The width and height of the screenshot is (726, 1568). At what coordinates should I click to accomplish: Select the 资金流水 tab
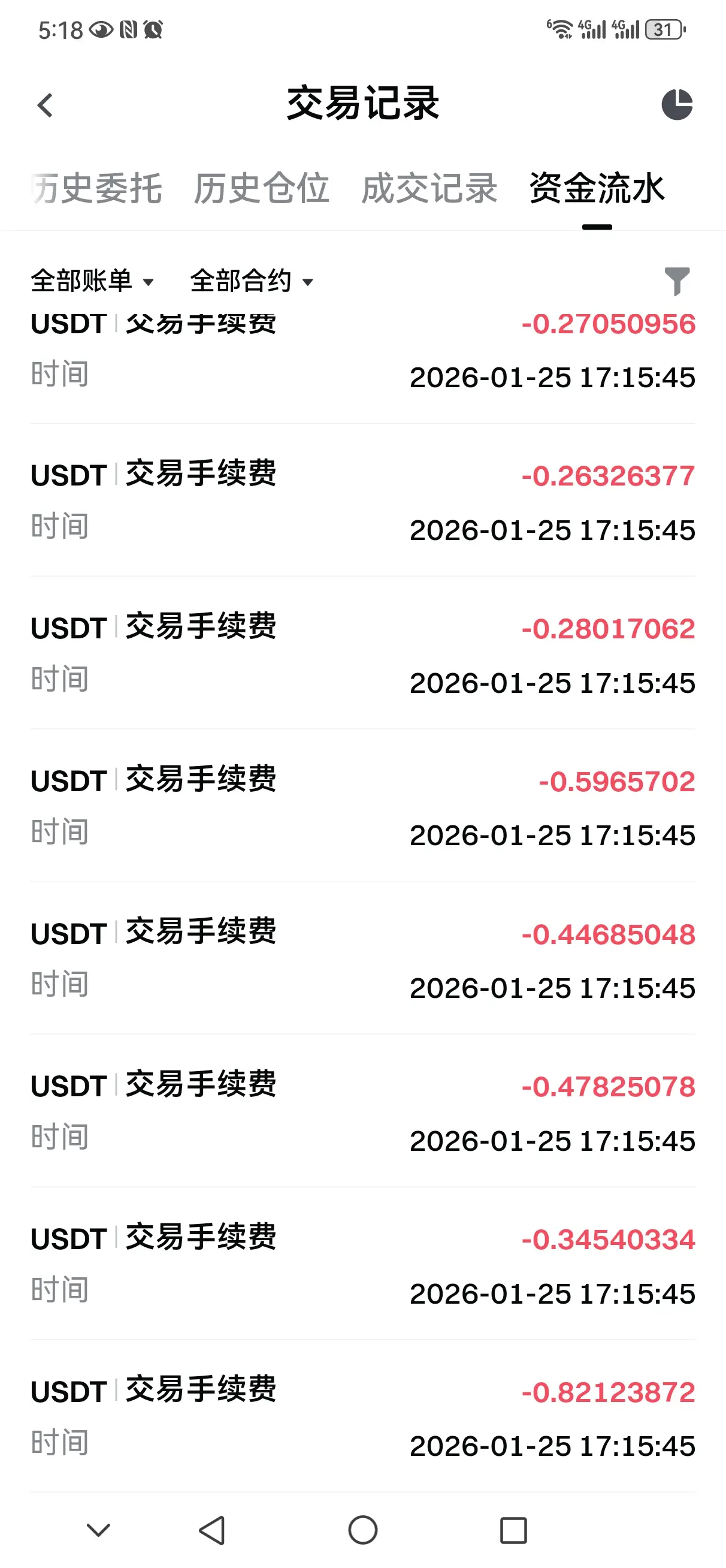(x=597, y=188)
